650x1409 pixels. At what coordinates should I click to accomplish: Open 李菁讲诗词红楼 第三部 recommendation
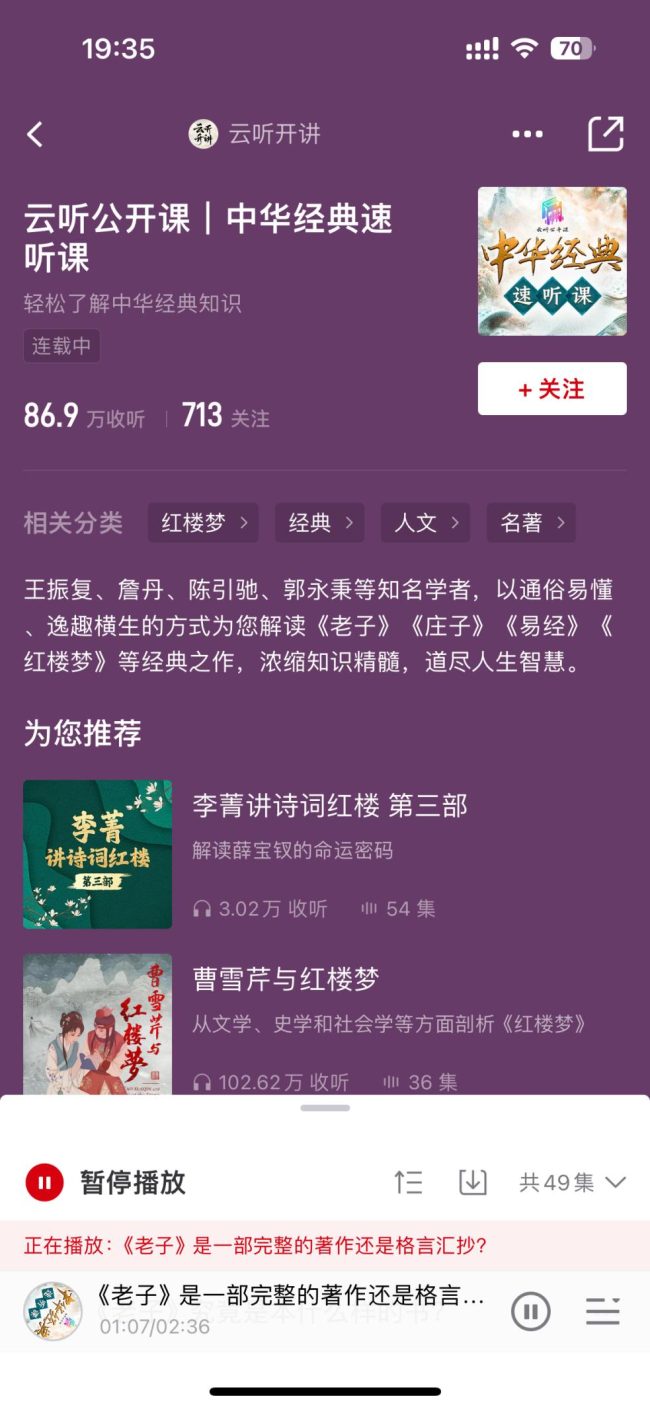pyautogui.click(x=329, y=806)
